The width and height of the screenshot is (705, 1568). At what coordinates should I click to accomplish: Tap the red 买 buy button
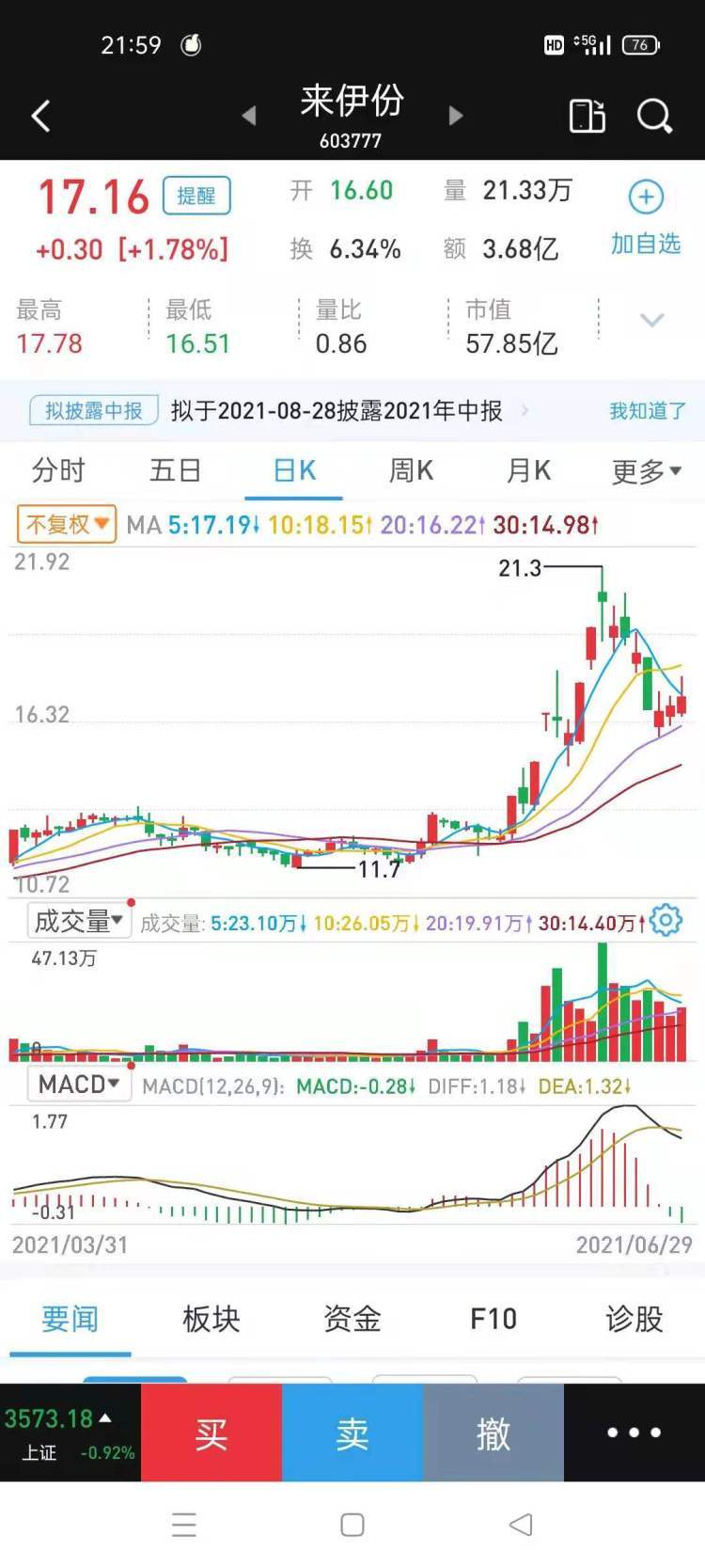tap(211, 1432)
